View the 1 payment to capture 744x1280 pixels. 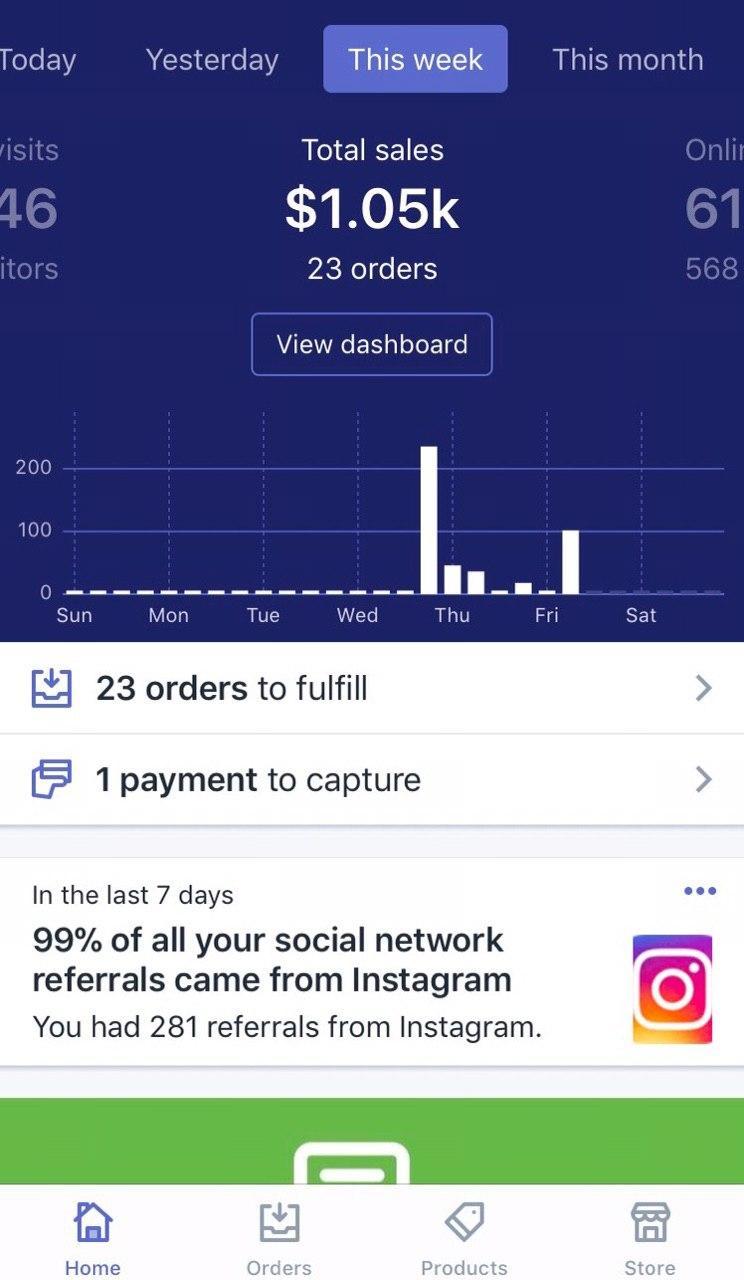pyautogui.click(x=256, y=779)
